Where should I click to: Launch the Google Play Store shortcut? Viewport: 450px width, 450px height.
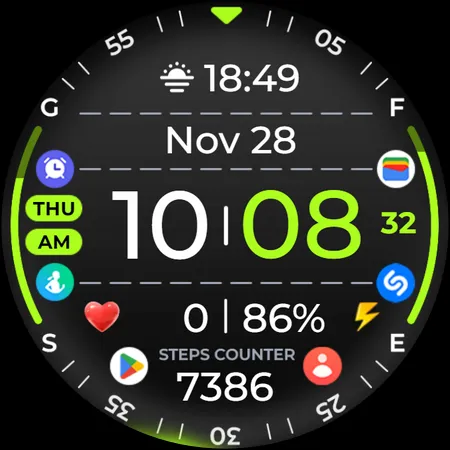tap(129, 366)
